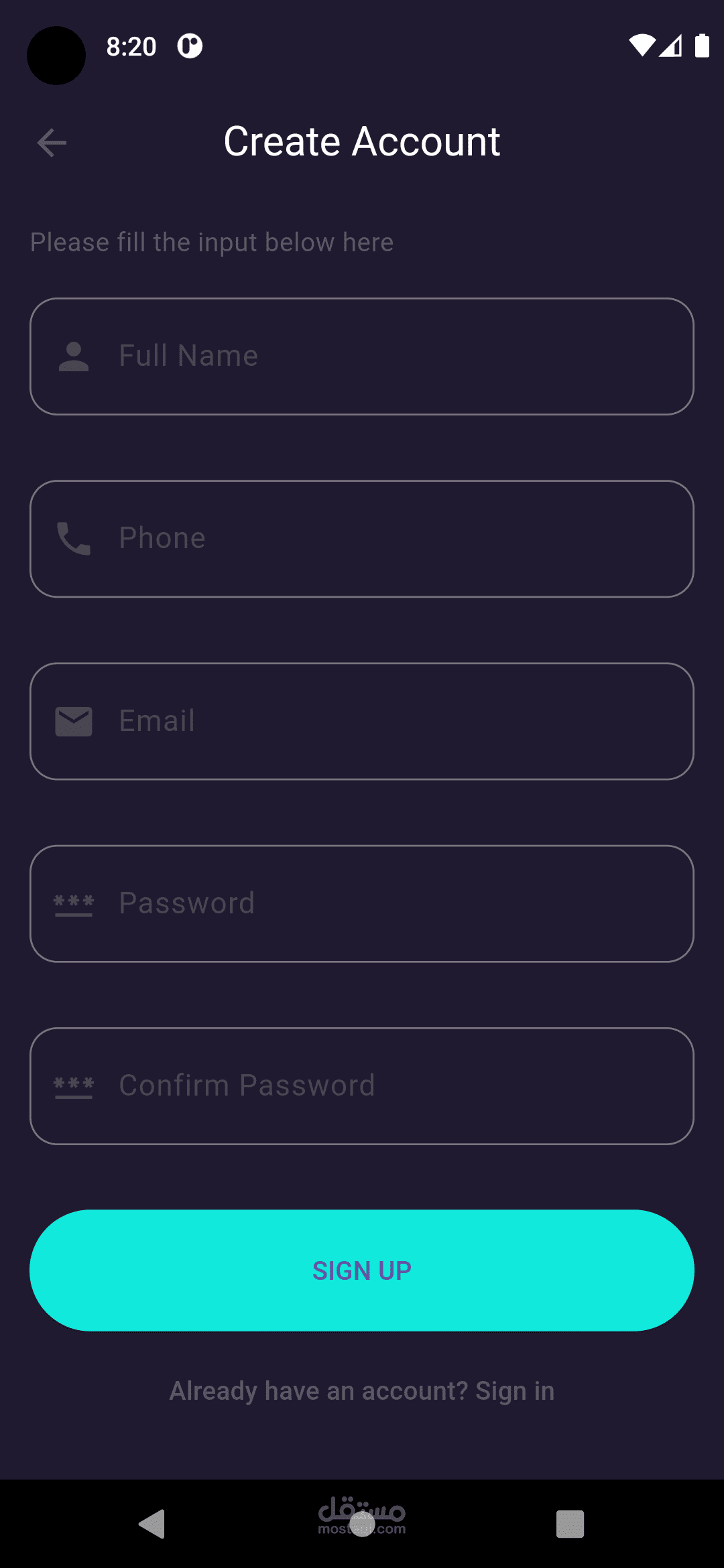Click the envelope icon in Email field
The width and height of the screenshot is (724, 1568).
[x=72, y=721]
